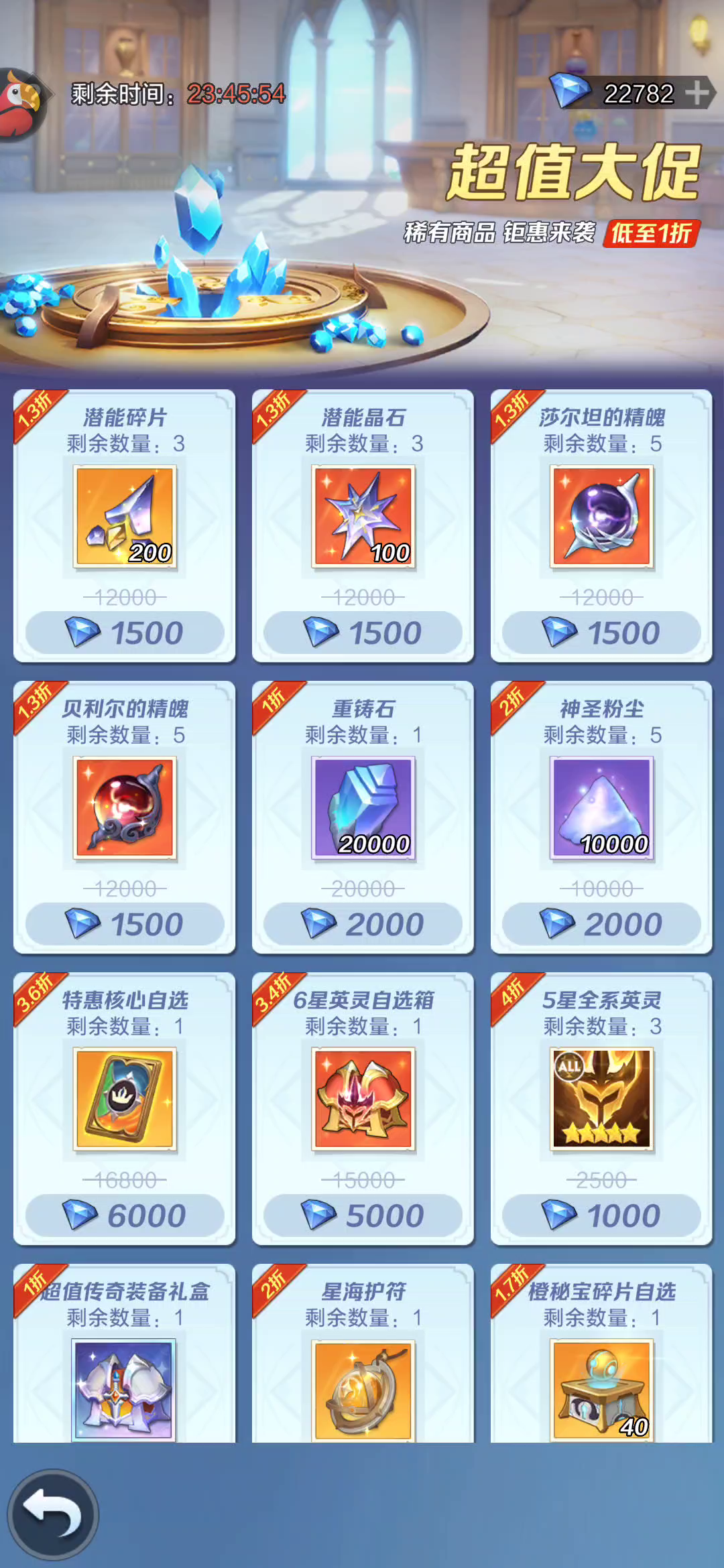Add more diamonds with the plus icon
This screenshot has height=1568, width=724.
697,93
